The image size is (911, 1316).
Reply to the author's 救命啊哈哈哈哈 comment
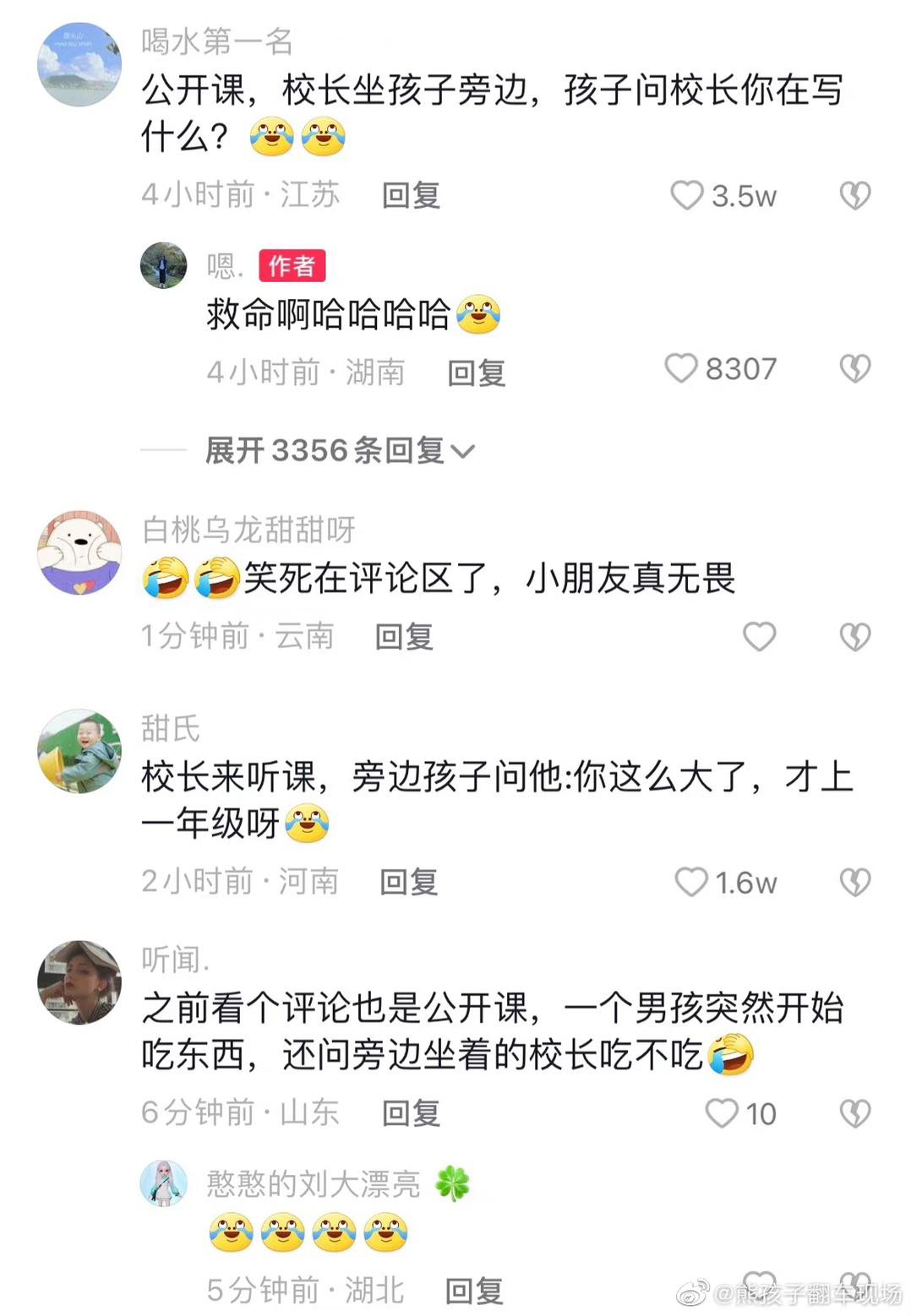click(476, 373)
